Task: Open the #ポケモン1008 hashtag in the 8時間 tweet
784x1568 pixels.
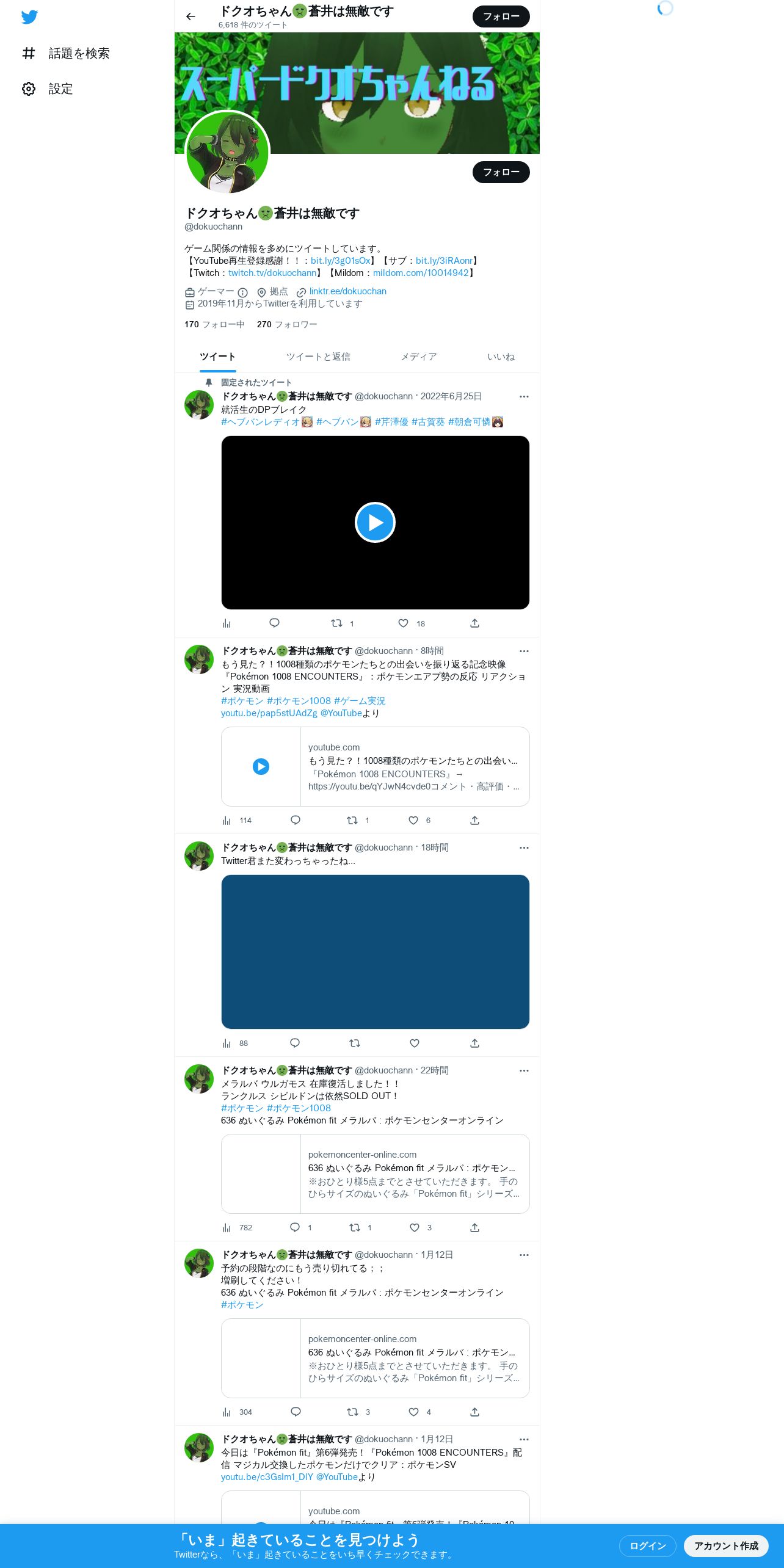Action: [299, 701]
